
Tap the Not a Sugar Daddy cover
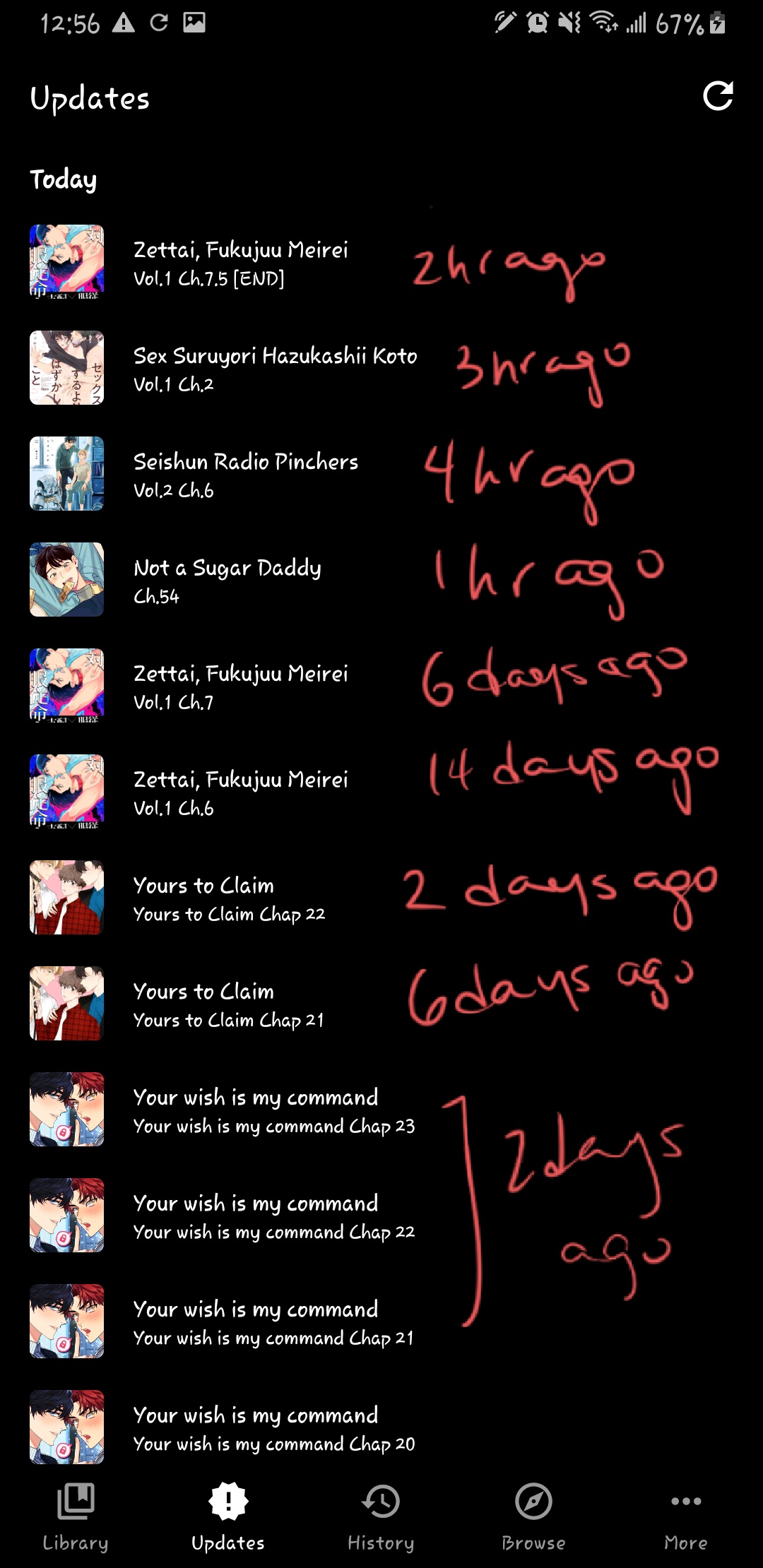click(66, 580)
